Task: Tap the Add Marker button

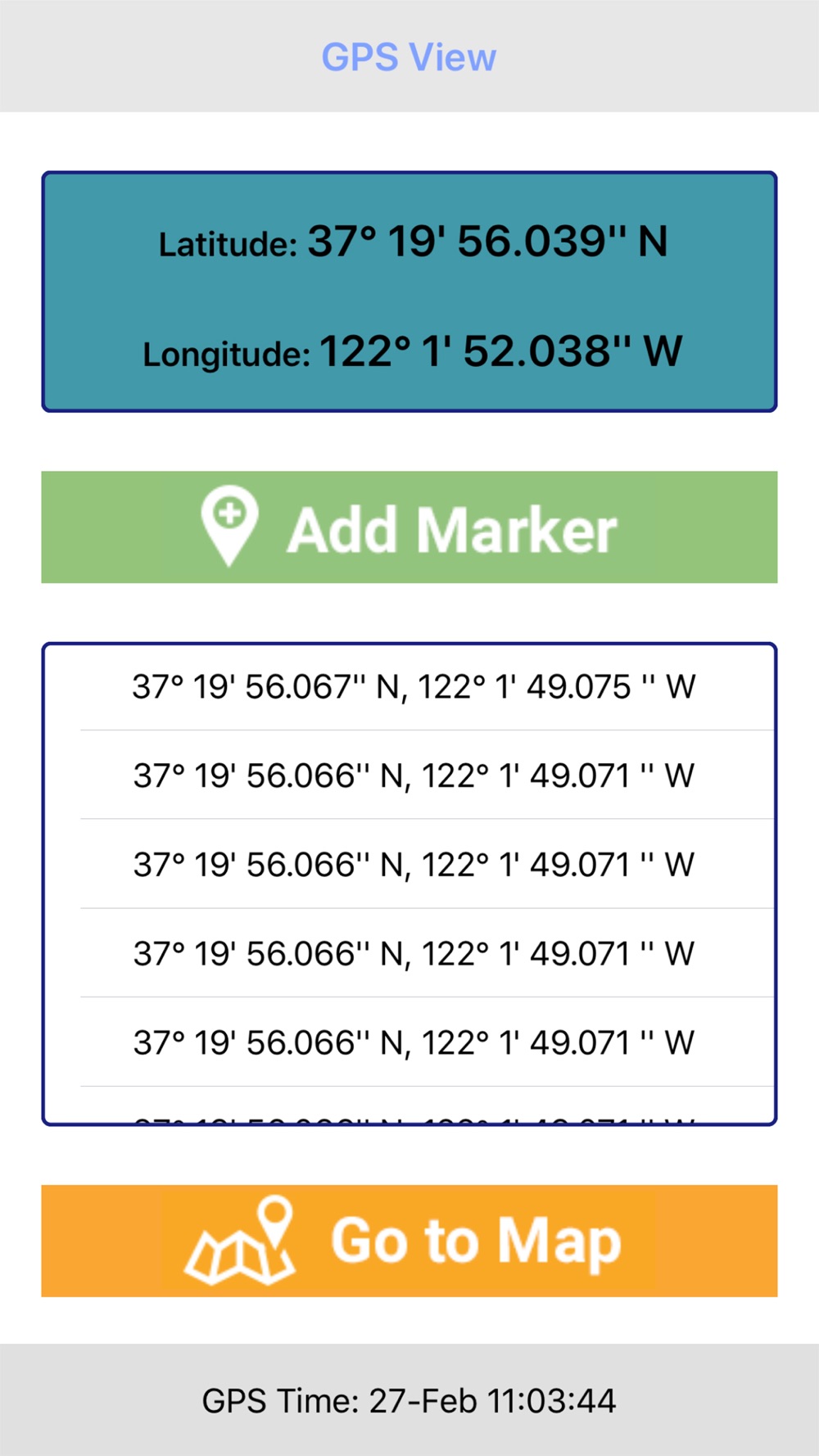Action: point(409,527)
